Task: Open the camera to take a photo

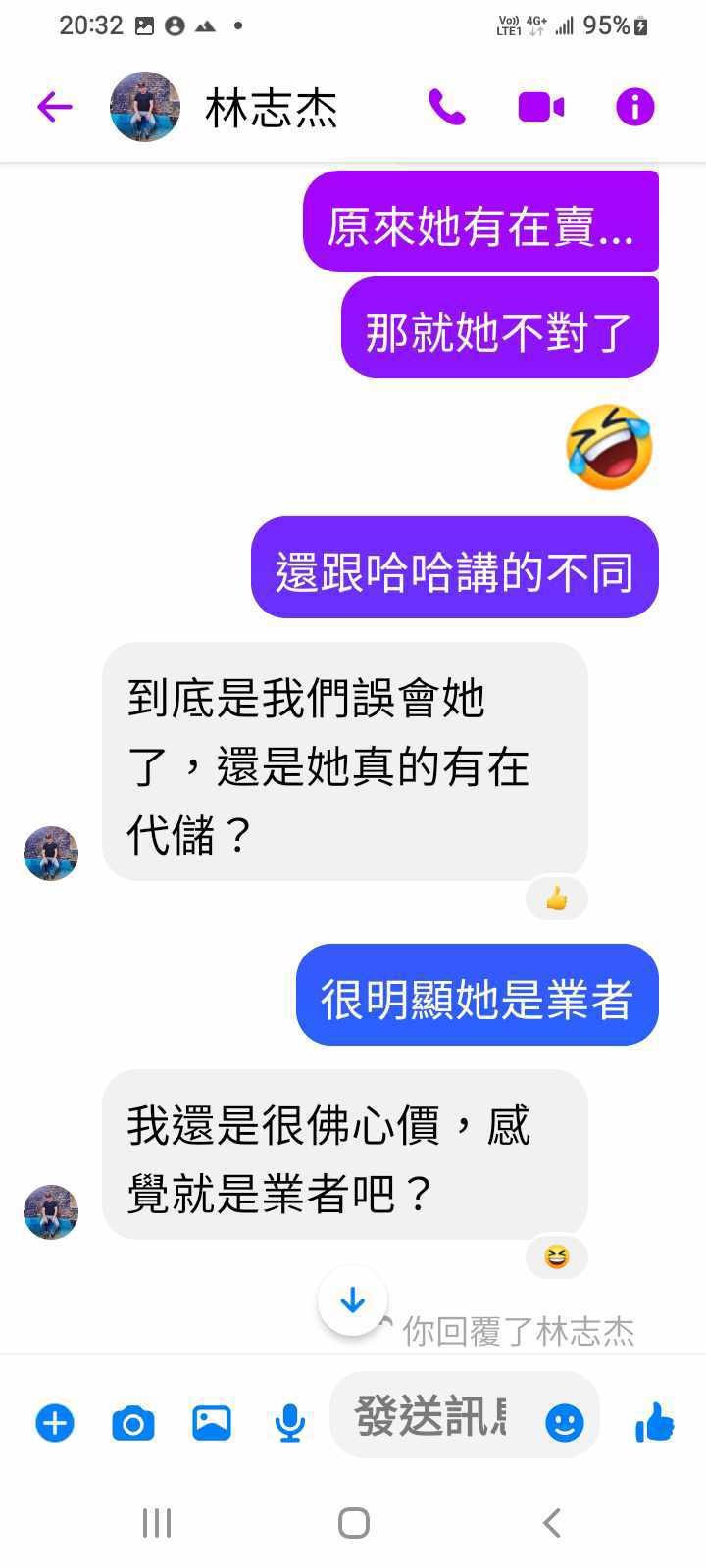Action: (133, 1422)
